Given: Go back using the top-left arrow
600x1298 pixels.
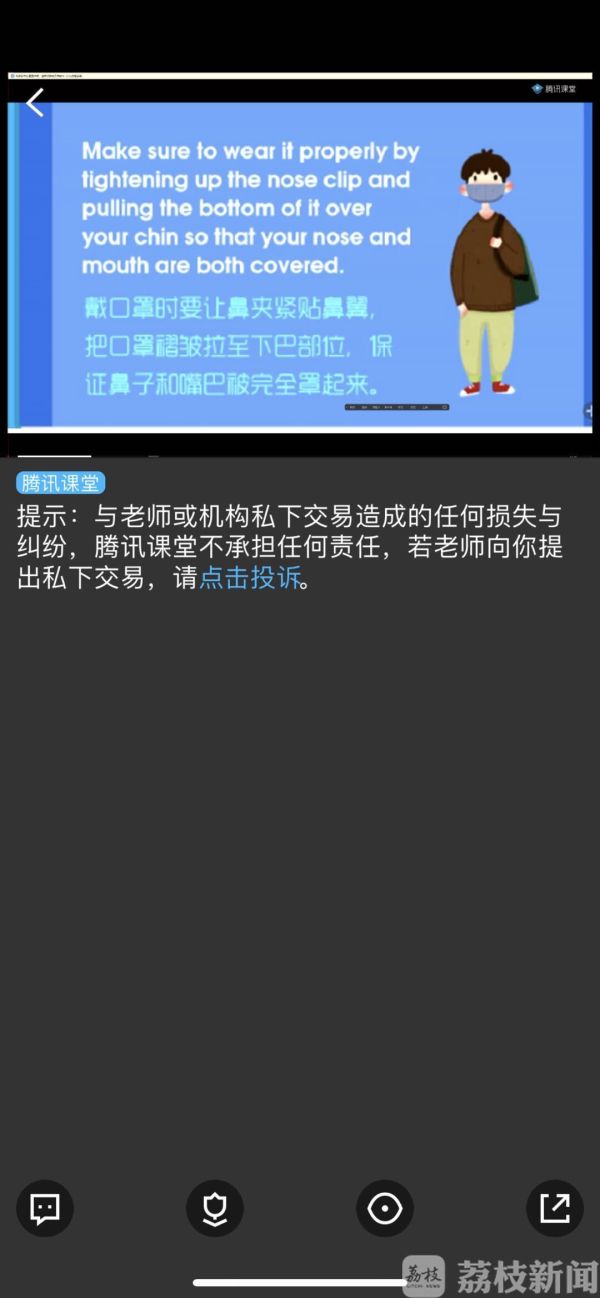Looking at the screenshot, I should (35, 102).
